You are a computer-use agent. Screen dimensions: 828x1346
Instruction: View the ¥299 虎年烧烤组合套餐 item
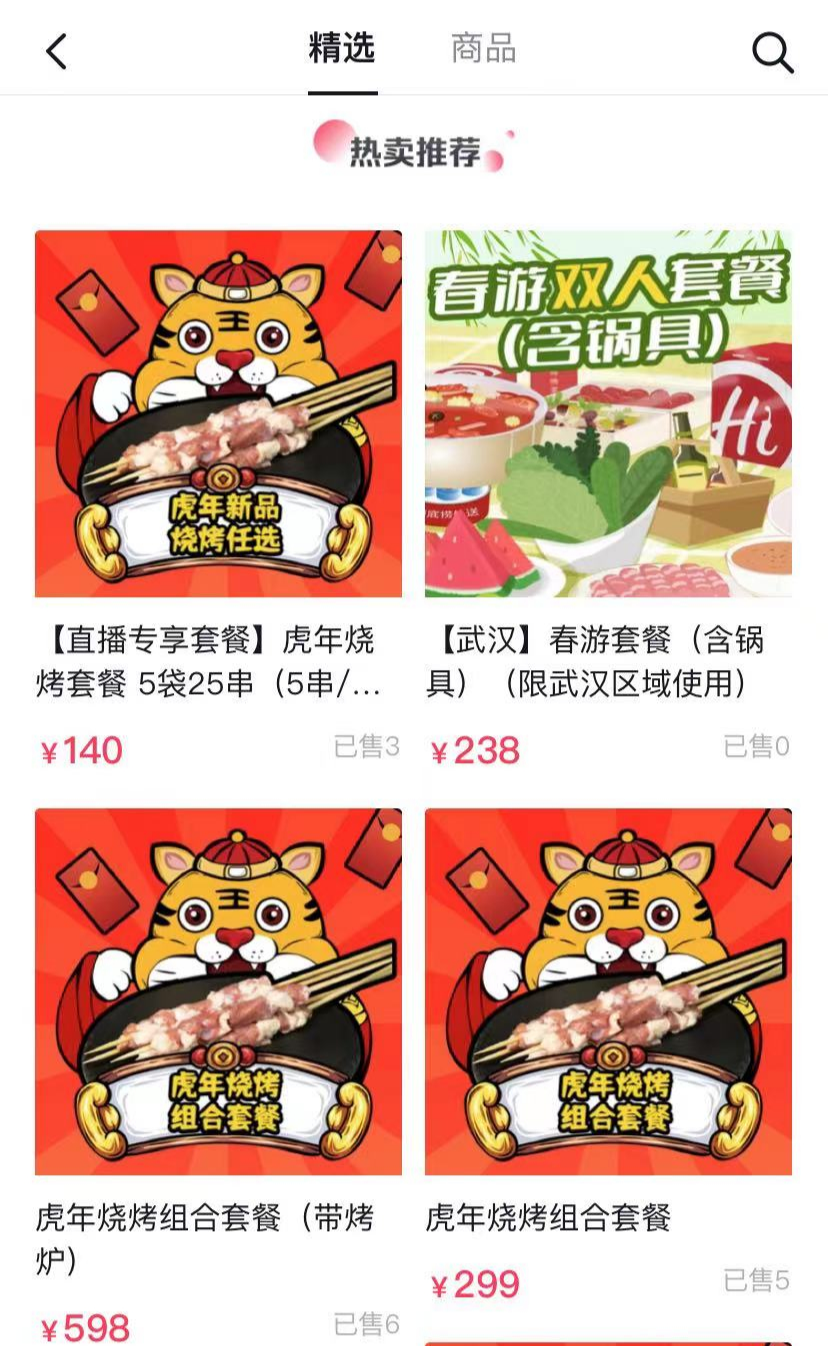tap(608, 992)
